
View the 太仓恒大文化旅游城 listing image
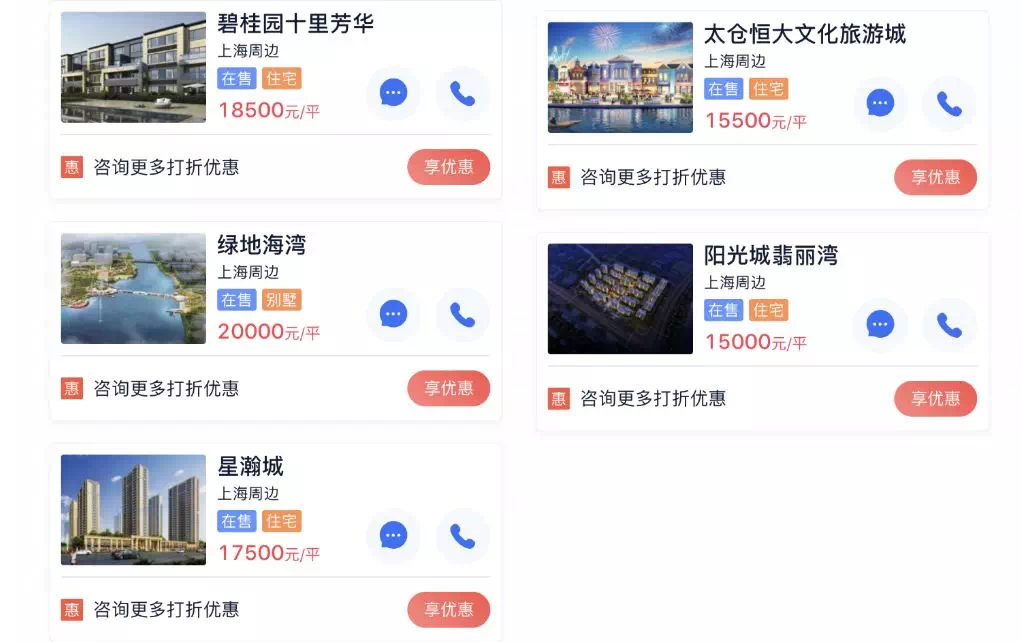coord(620,77)
